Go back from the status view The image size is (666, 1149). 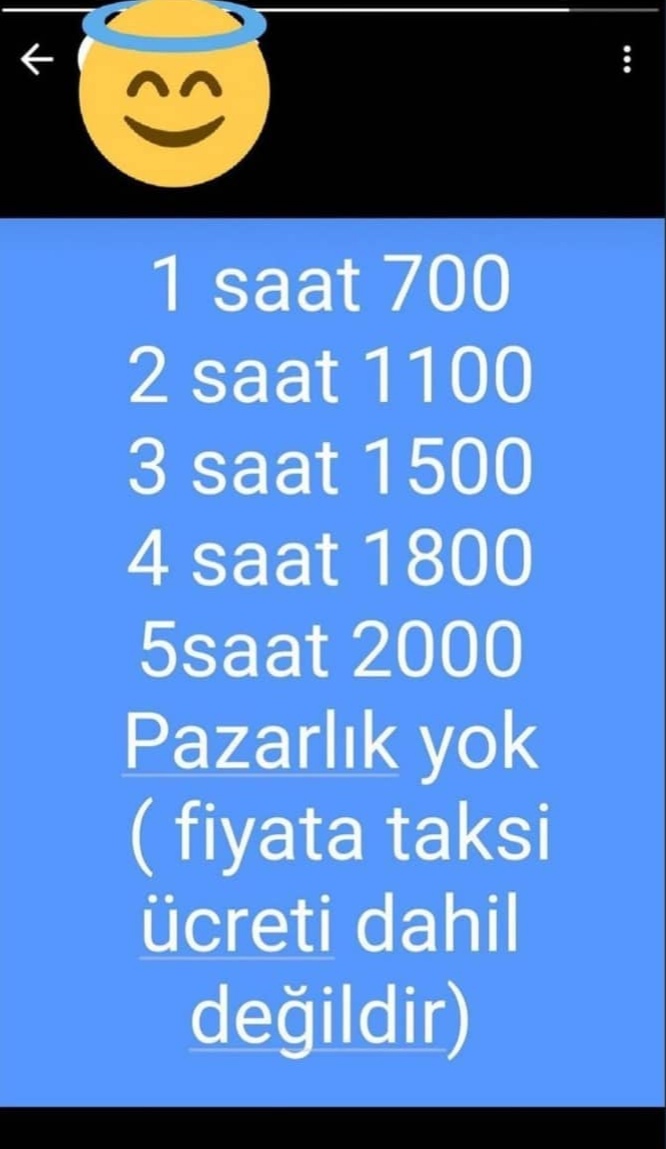[36, 62]
